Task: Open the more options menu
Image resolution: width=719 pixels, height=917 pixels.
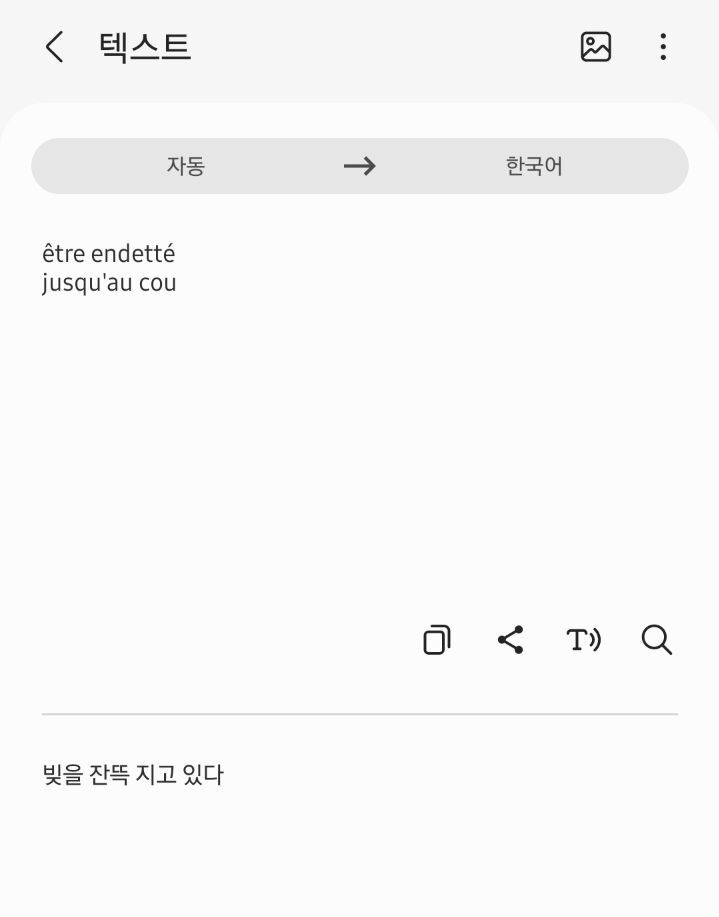Action: pos(663,47)
